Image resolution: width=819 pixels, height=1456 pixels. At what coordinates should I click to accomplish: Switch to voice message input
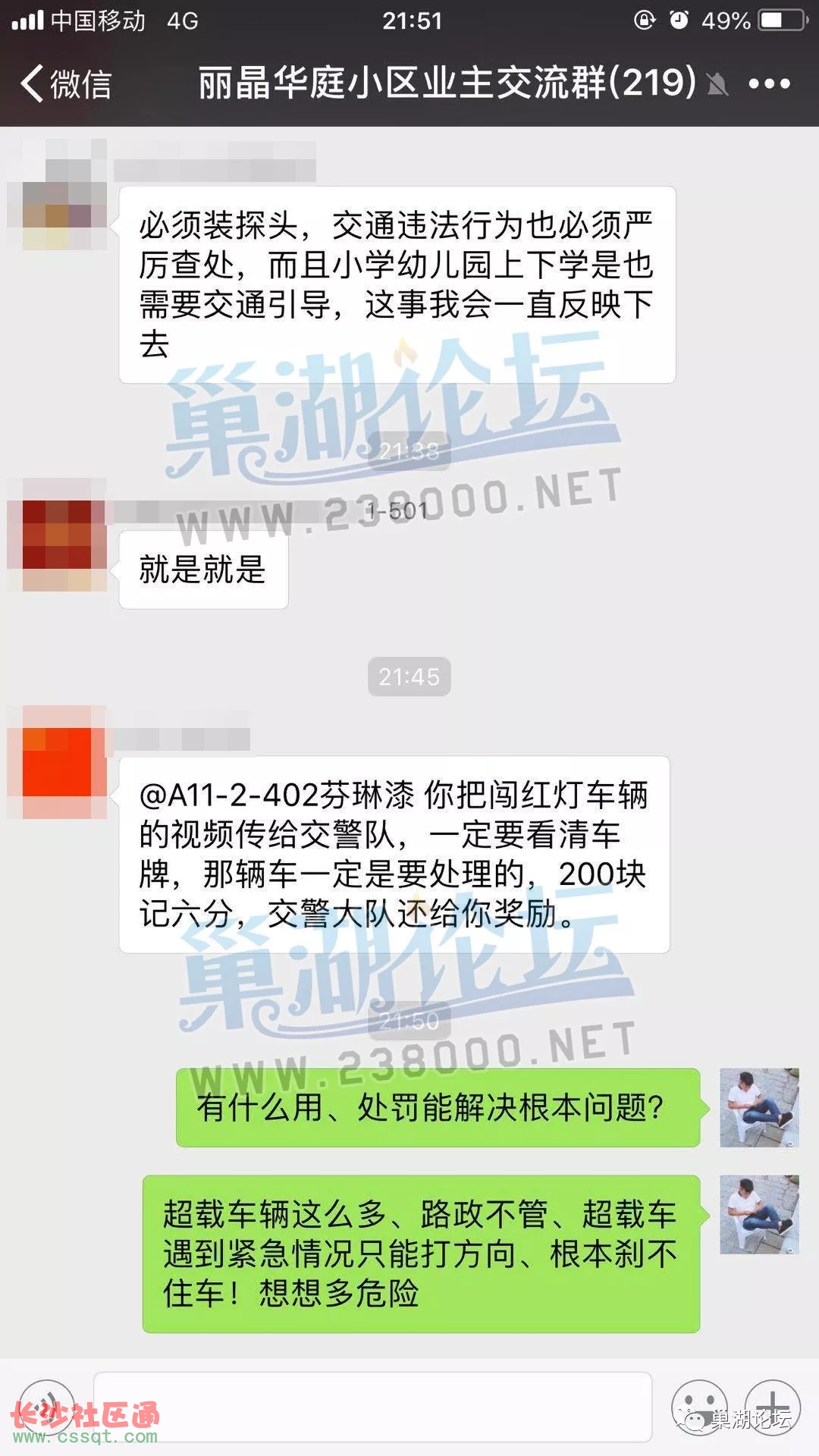(47, 1407)
